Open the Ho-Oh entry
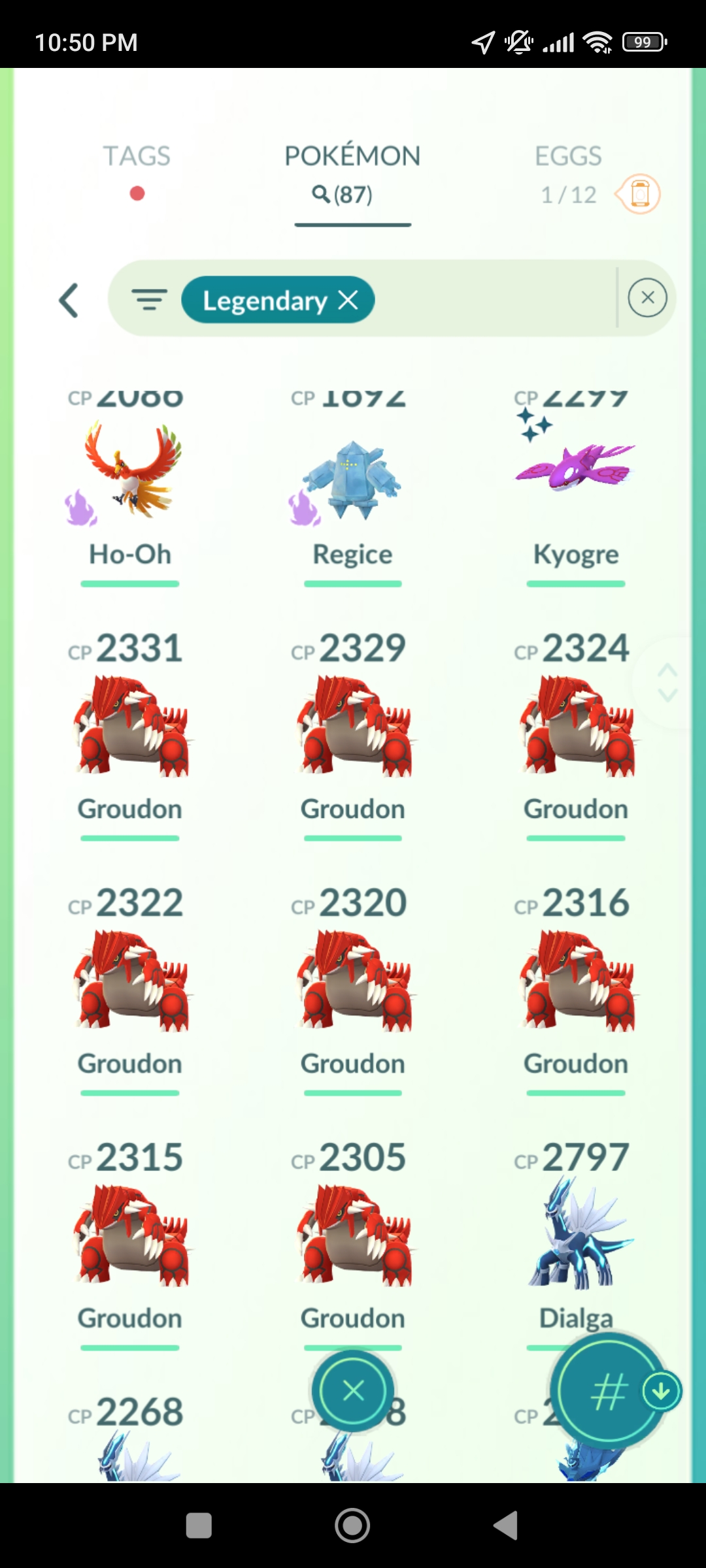The image size is (706, 1568). click(x=130, y=483)
